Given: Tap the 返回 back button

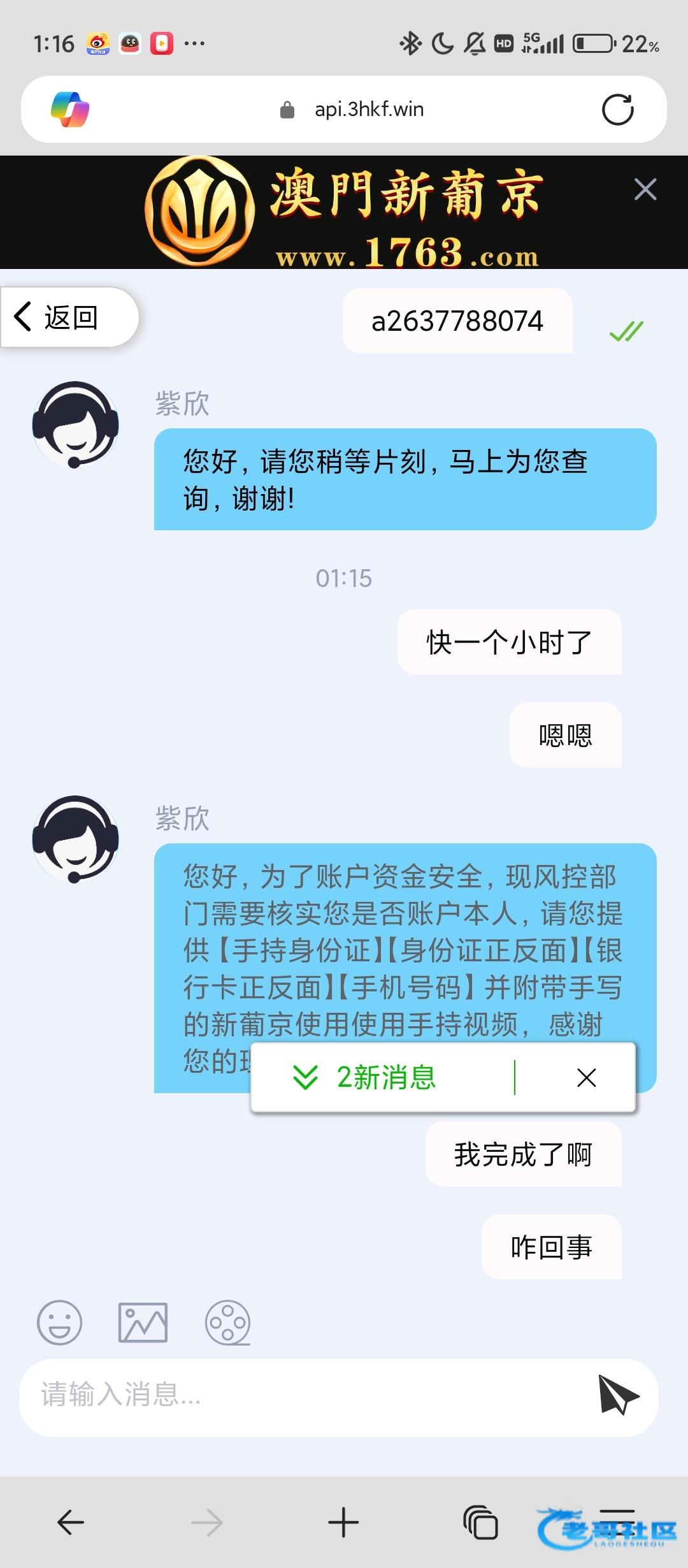Looking at the screenshot, I should [x=69, y=317].
